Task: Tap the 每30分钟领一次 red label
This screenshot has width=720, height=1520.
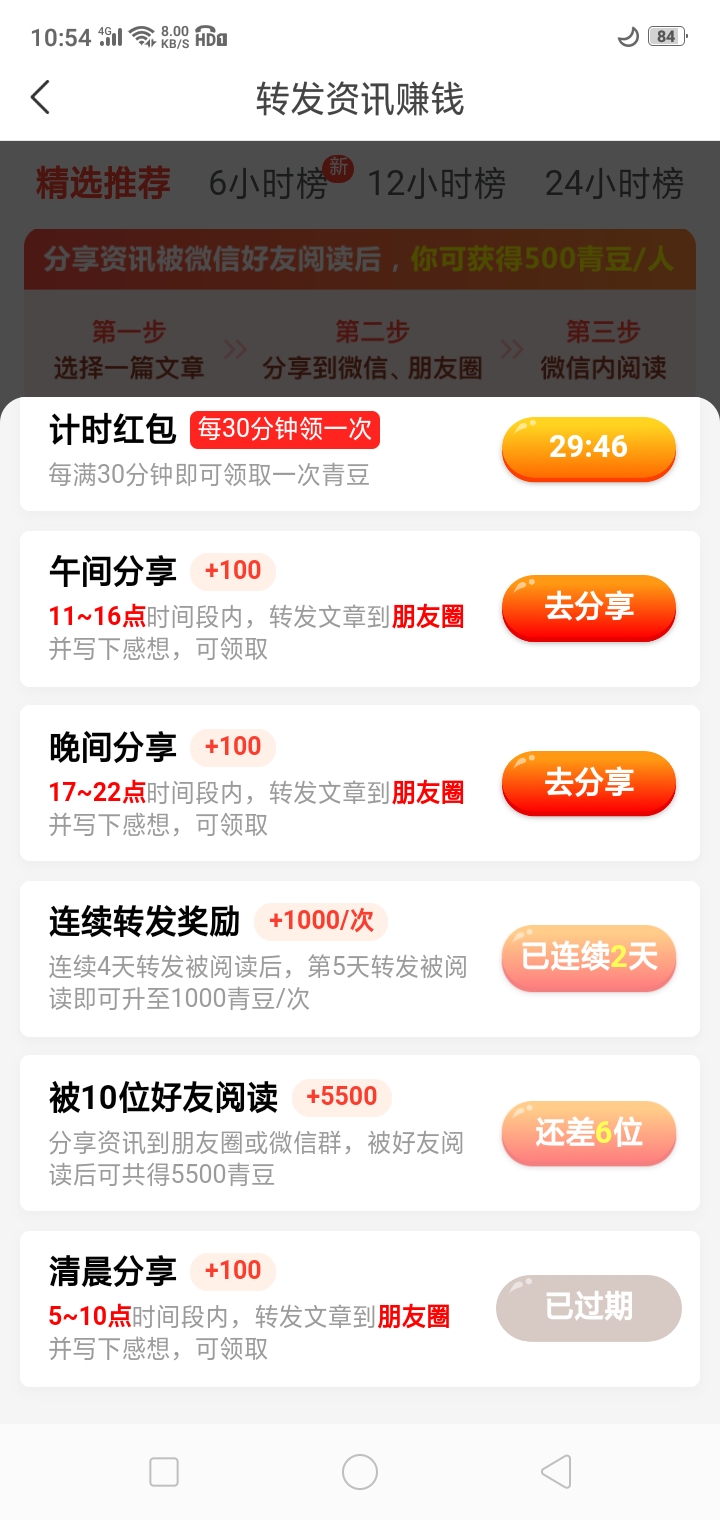Action: coord(283,429)
